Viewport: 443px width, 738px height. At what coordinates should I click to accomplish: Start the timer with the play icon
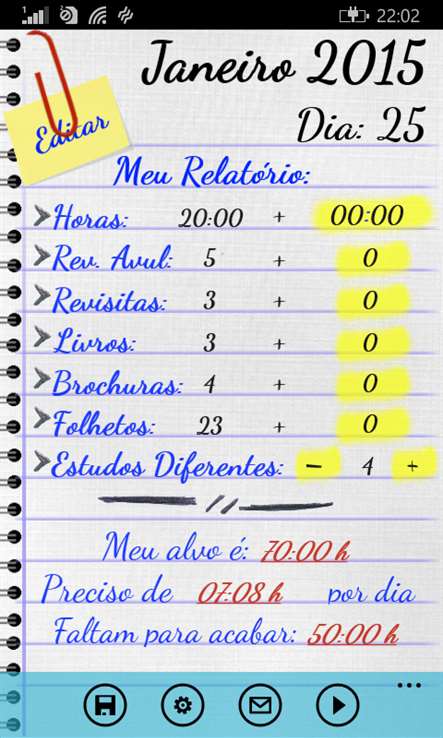(338, 705)
